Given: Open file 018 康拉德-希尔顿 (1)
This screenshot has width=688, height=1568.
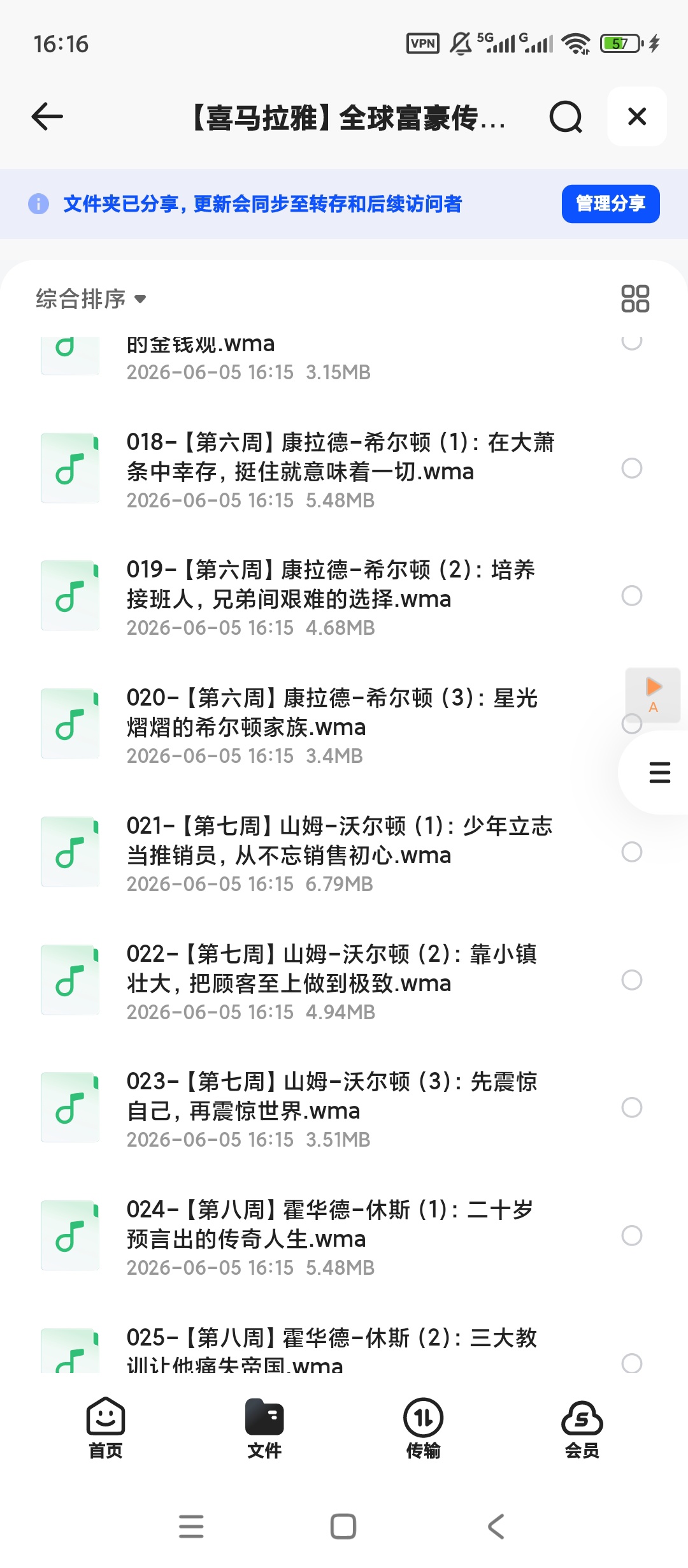Looking at the screenshot, I should point(341,469).
